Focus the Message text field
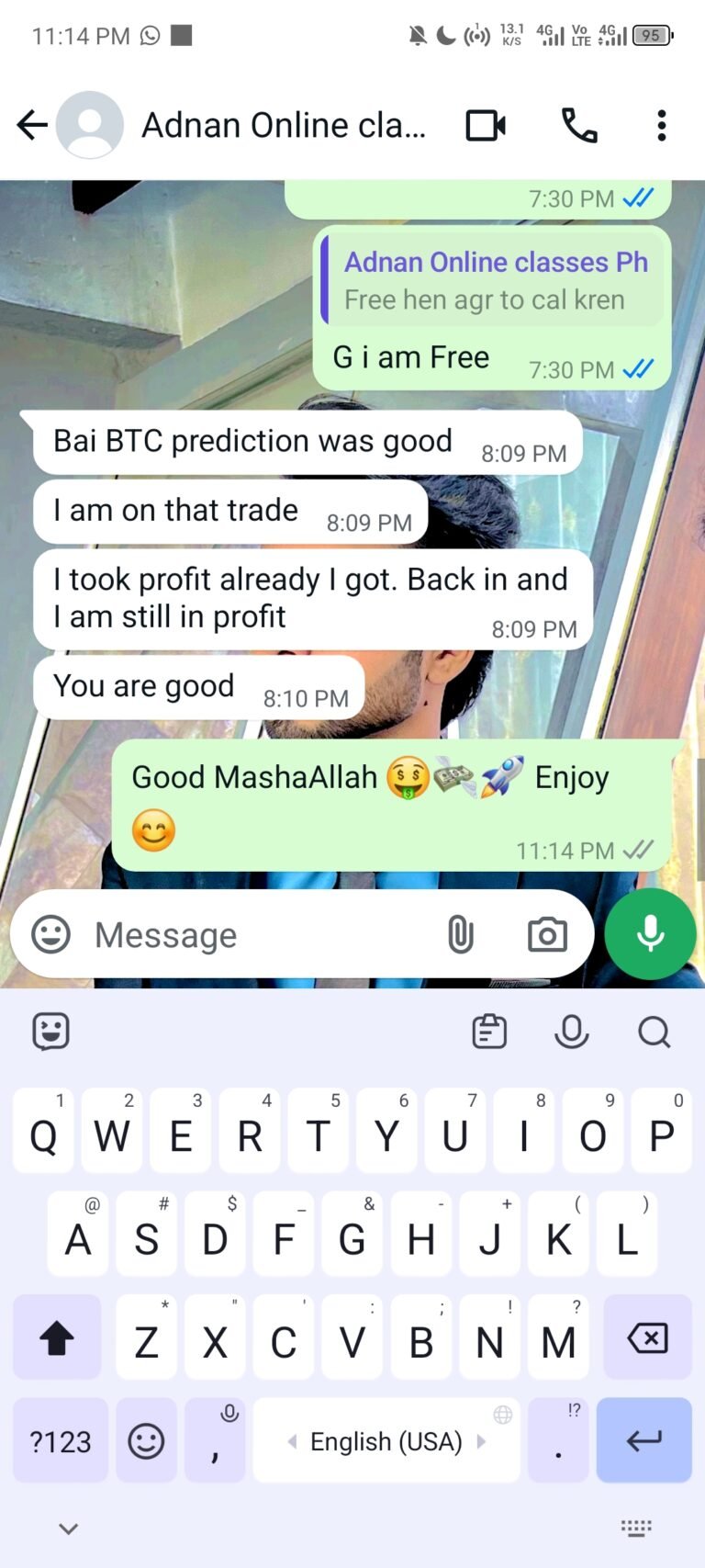Viewport: 705px width, 1568px height. (x=257, y=935)
